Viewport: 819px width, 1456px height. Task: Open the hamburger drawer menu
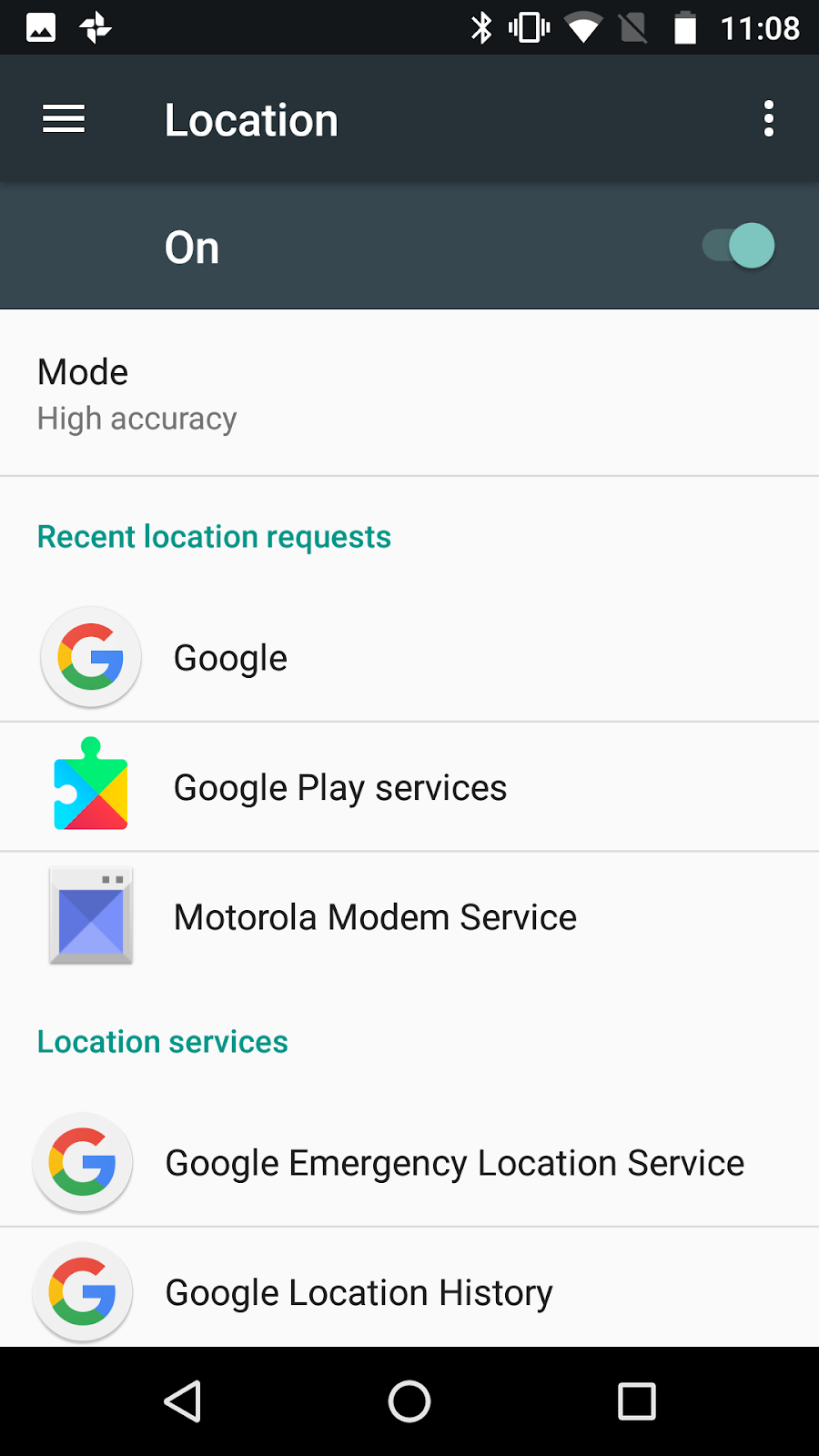(64, 119)
